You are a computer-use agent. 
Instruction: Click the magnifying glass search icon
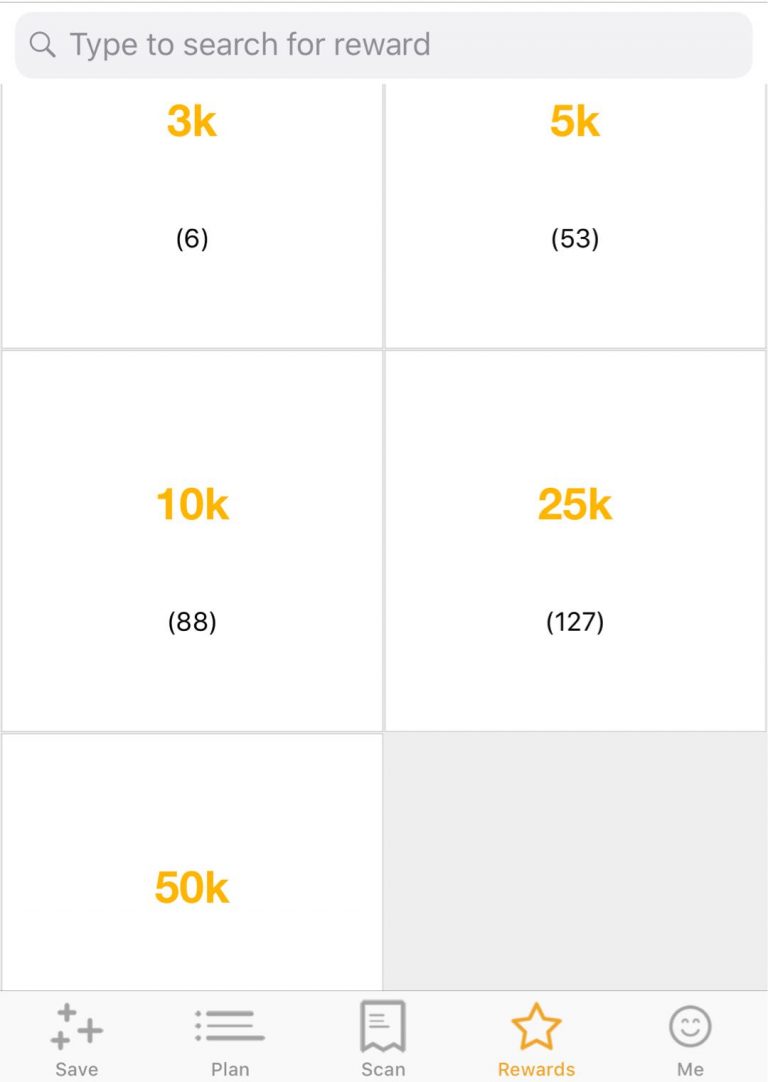(x=40, y=44)
